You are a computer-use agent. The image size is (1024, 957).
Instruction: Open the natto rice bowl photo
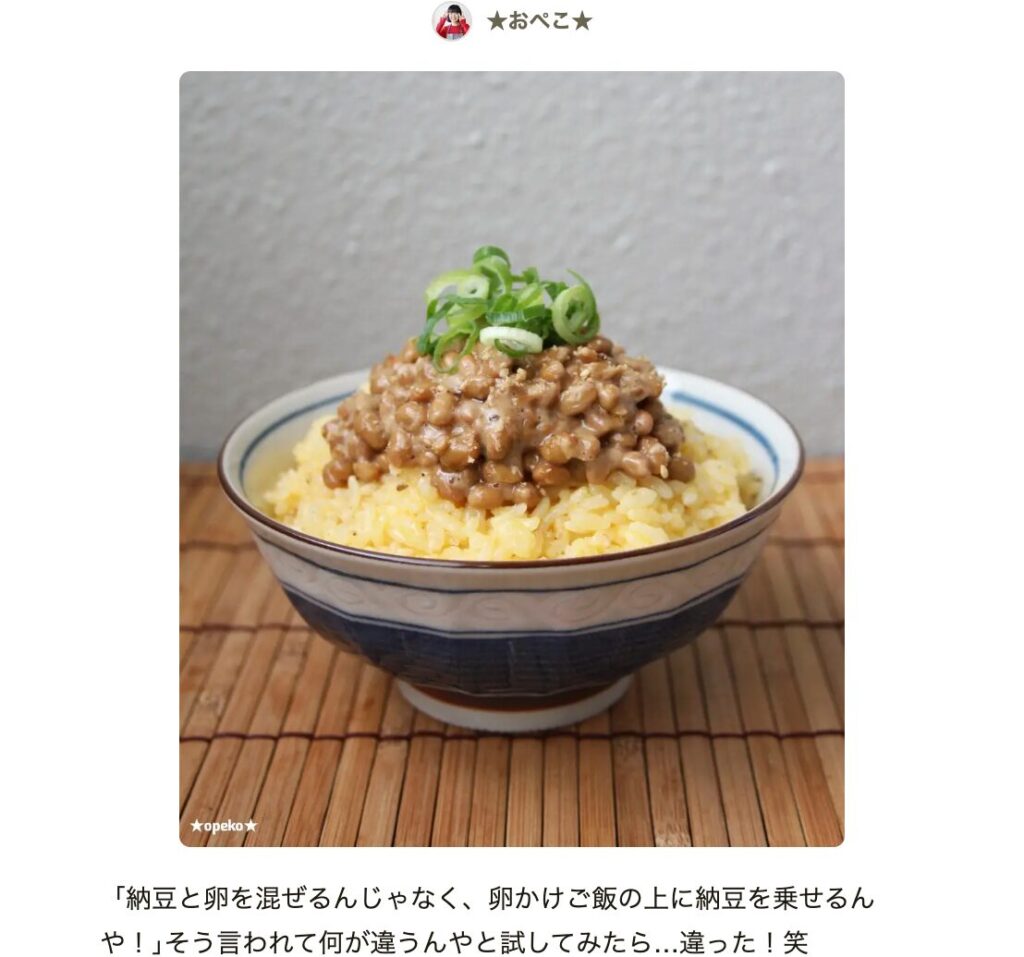tap(511, 459)
